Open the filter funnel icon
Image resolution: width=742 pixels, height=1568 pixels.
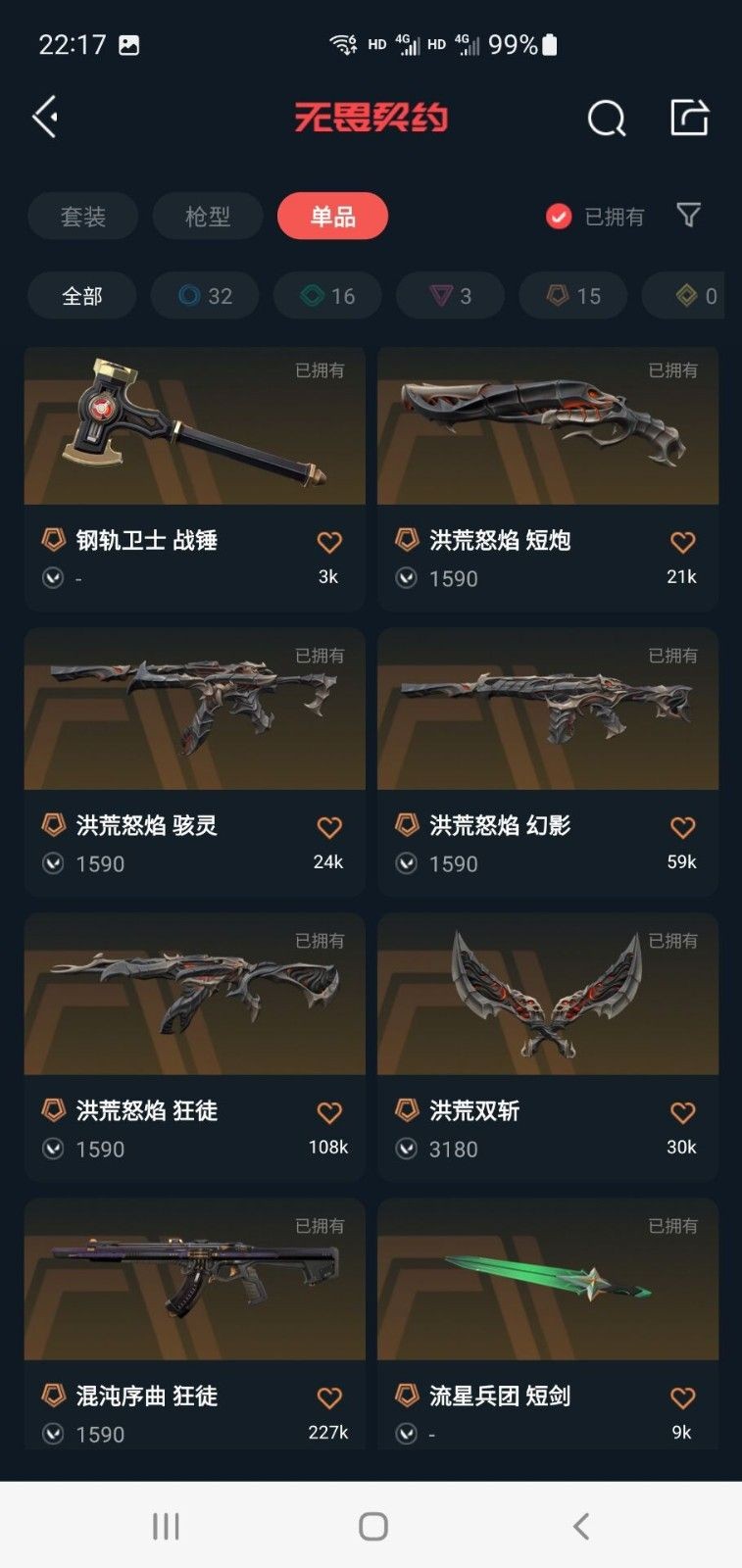[x=689, y=216]
